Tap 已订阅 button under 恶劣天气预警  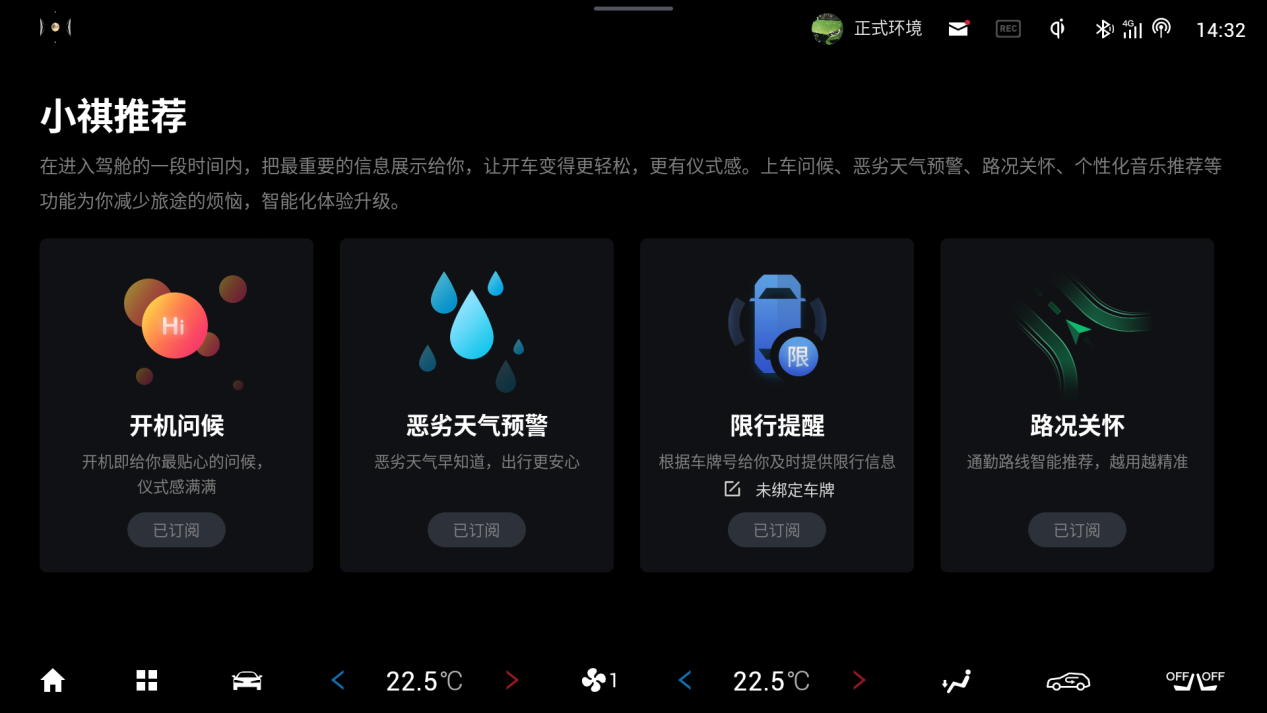[x=476, y=530]
